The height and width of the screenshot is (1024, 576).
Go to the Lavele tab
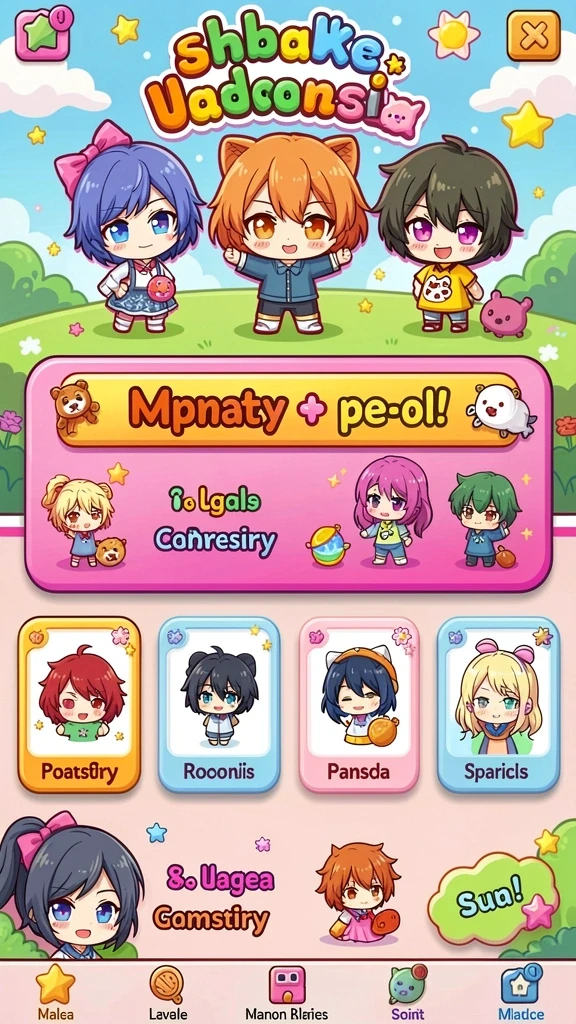167,993
